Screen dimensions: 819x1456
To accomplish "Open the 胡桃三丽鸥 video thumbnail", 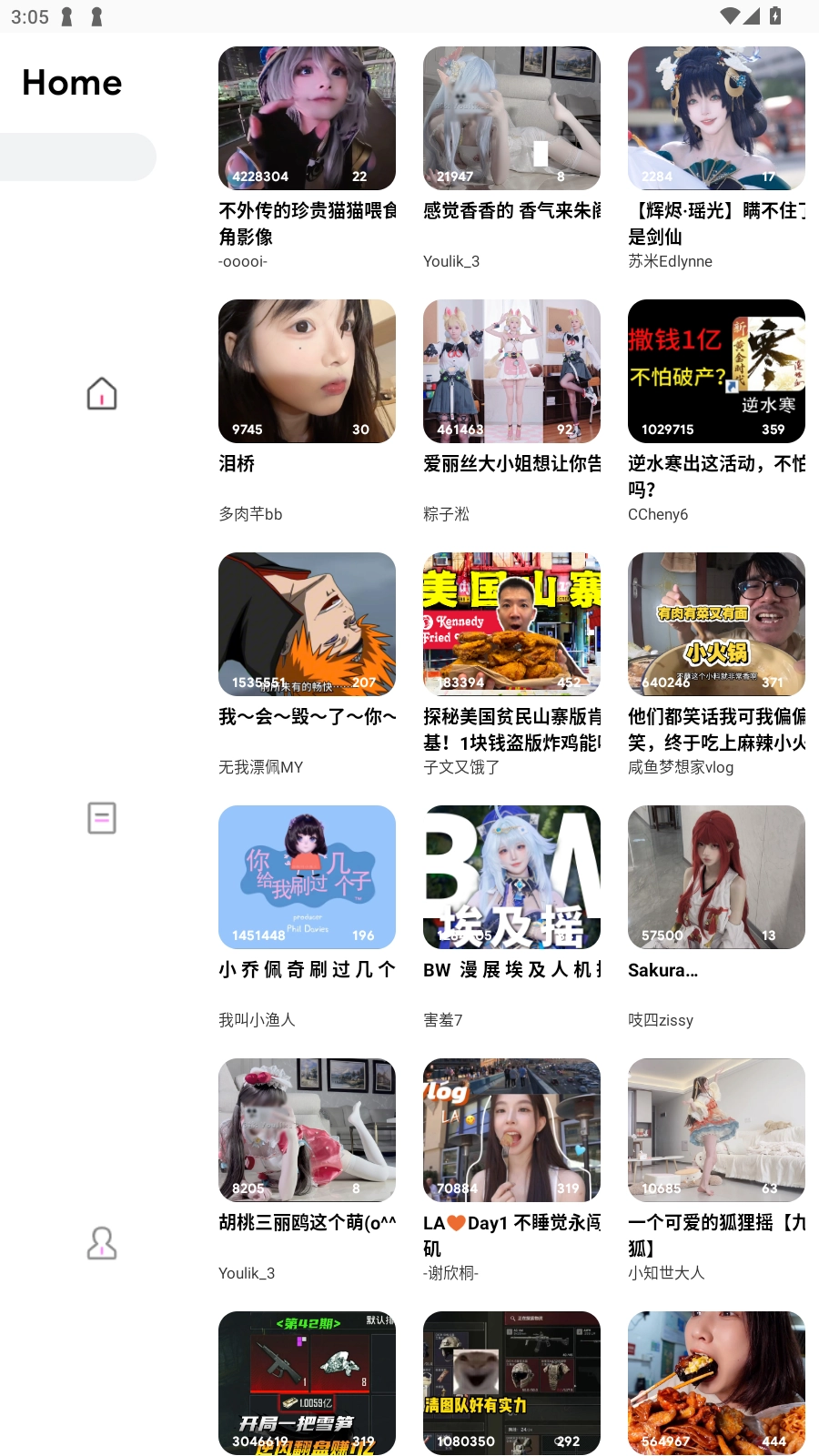I will 307,1129.
